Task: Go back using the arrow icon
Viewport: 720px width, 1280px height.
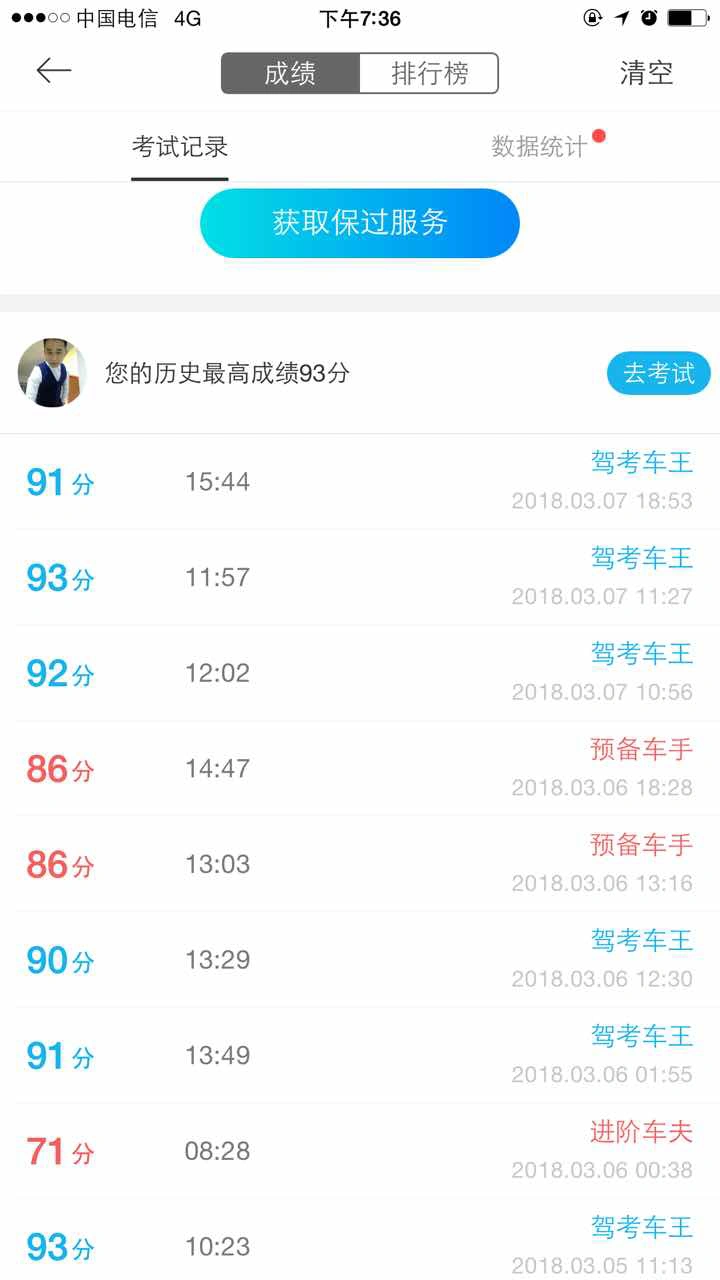Action: (x=54, y=70)
